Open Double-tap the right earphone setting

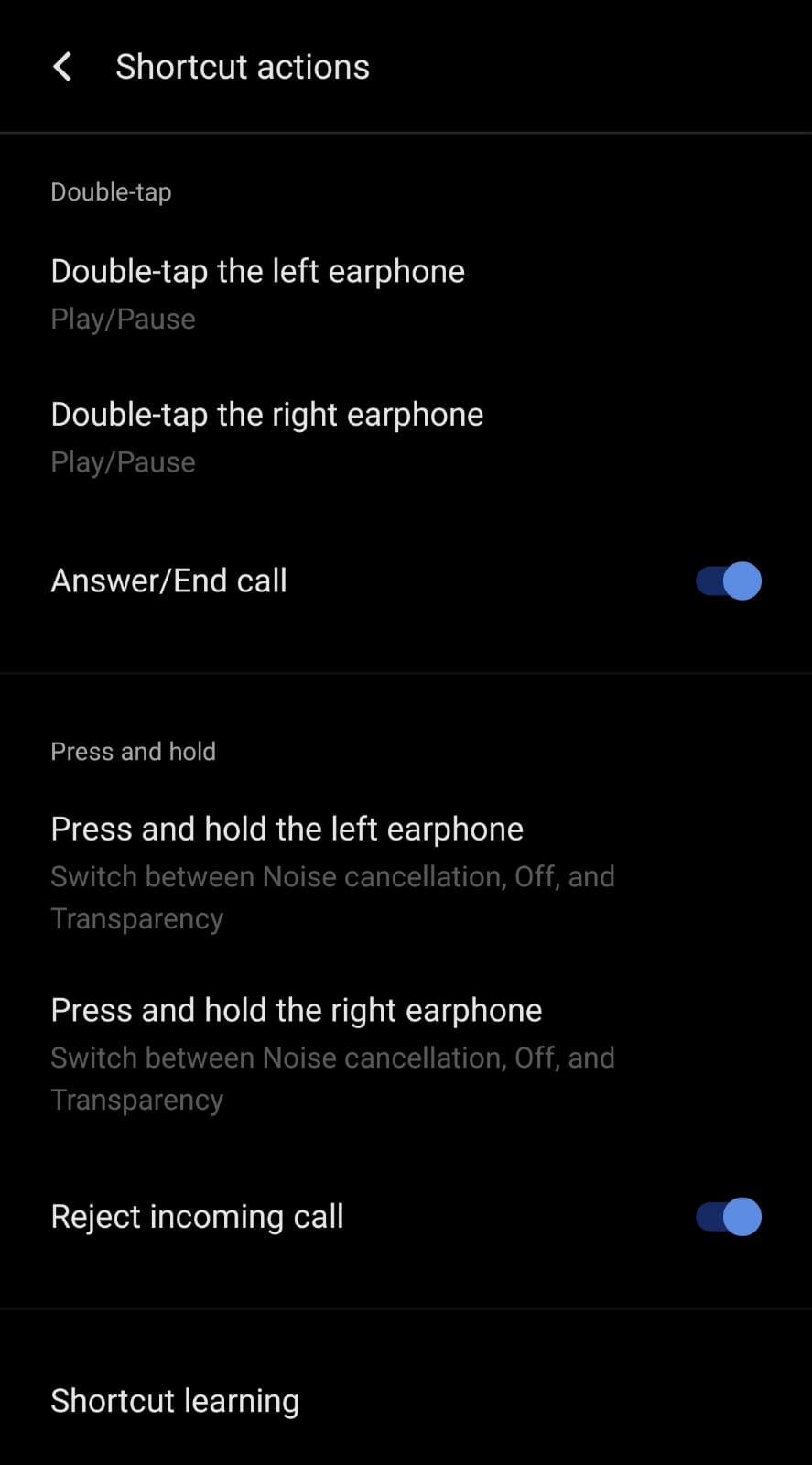pyautogui.click(x=266, y=437)
